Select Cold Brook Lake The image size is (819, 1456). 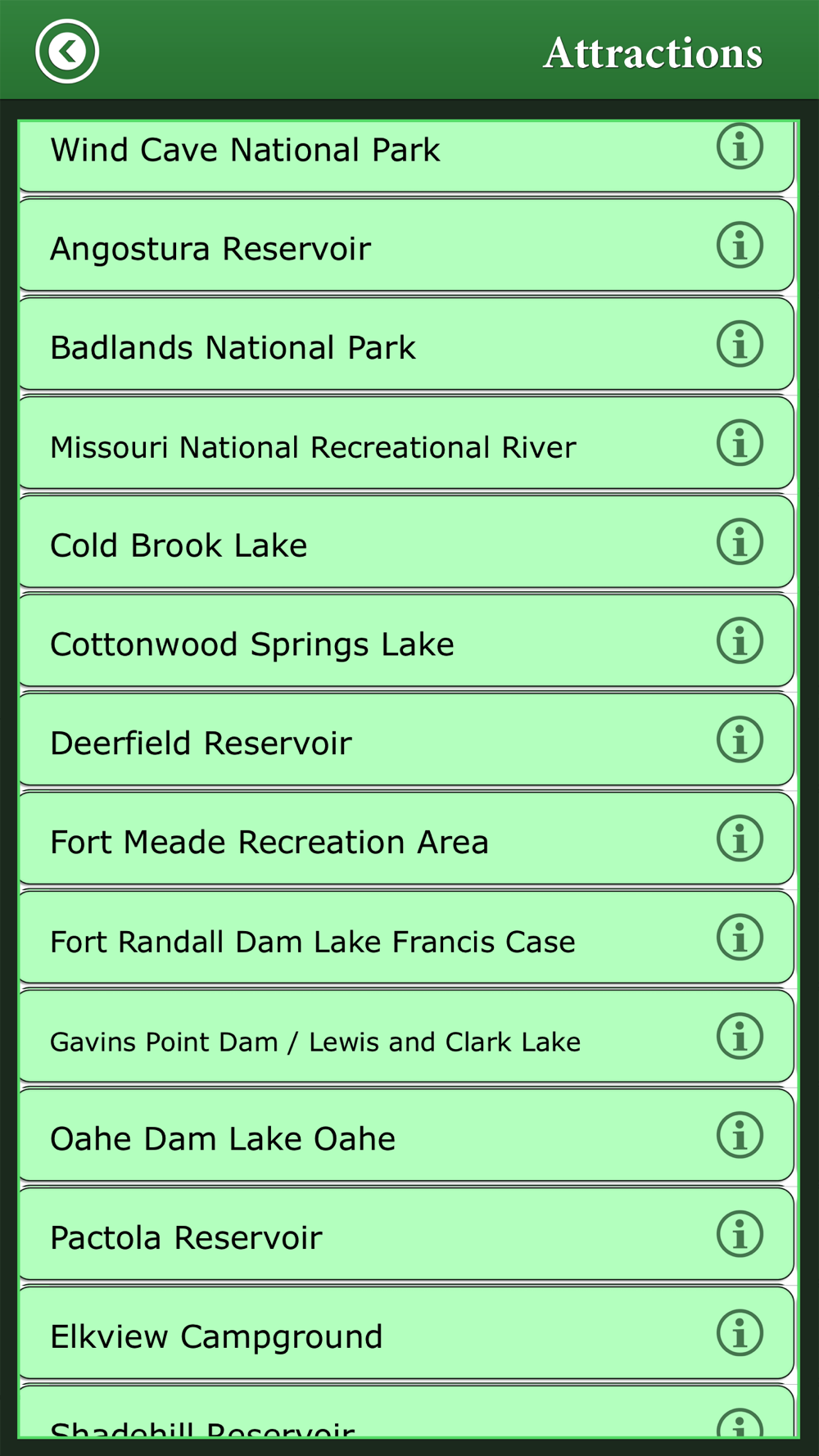click(x=406, y=541)
